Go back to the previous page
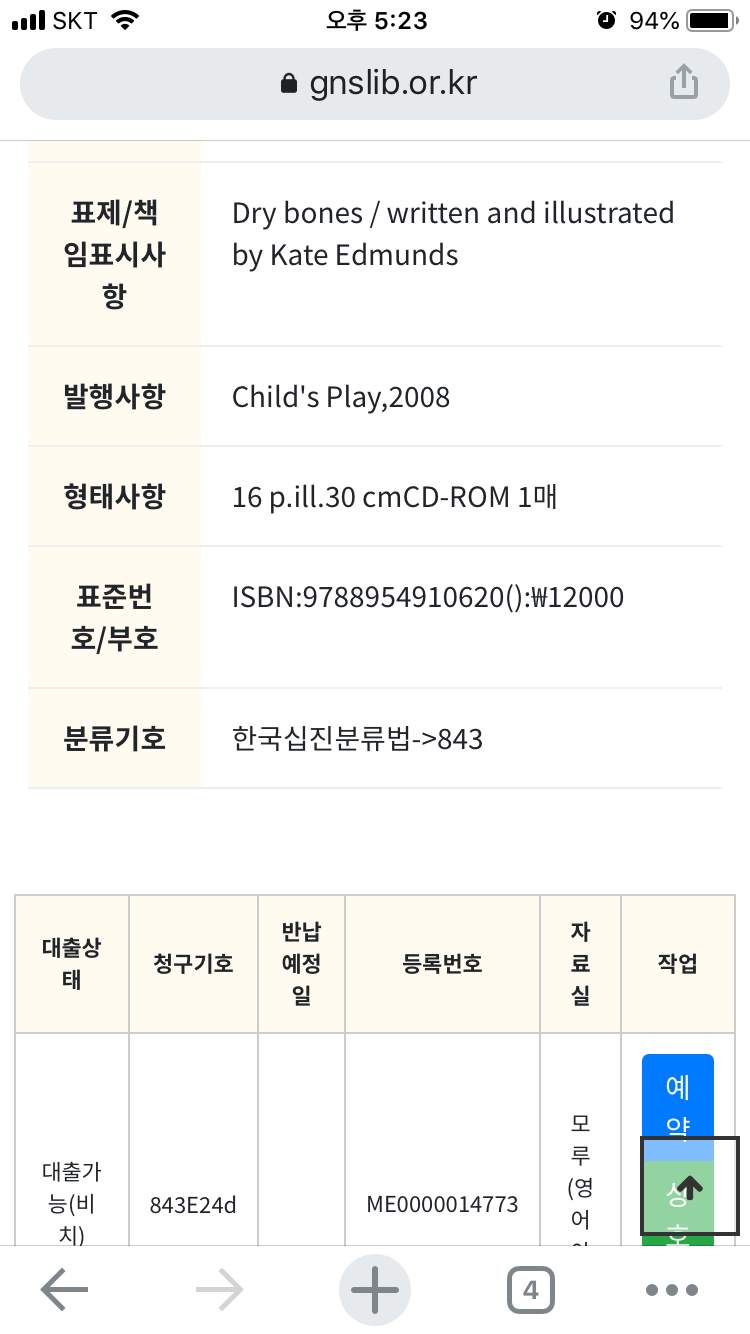Viewport: 750px width, 1334px height. tap(64, 1290)
